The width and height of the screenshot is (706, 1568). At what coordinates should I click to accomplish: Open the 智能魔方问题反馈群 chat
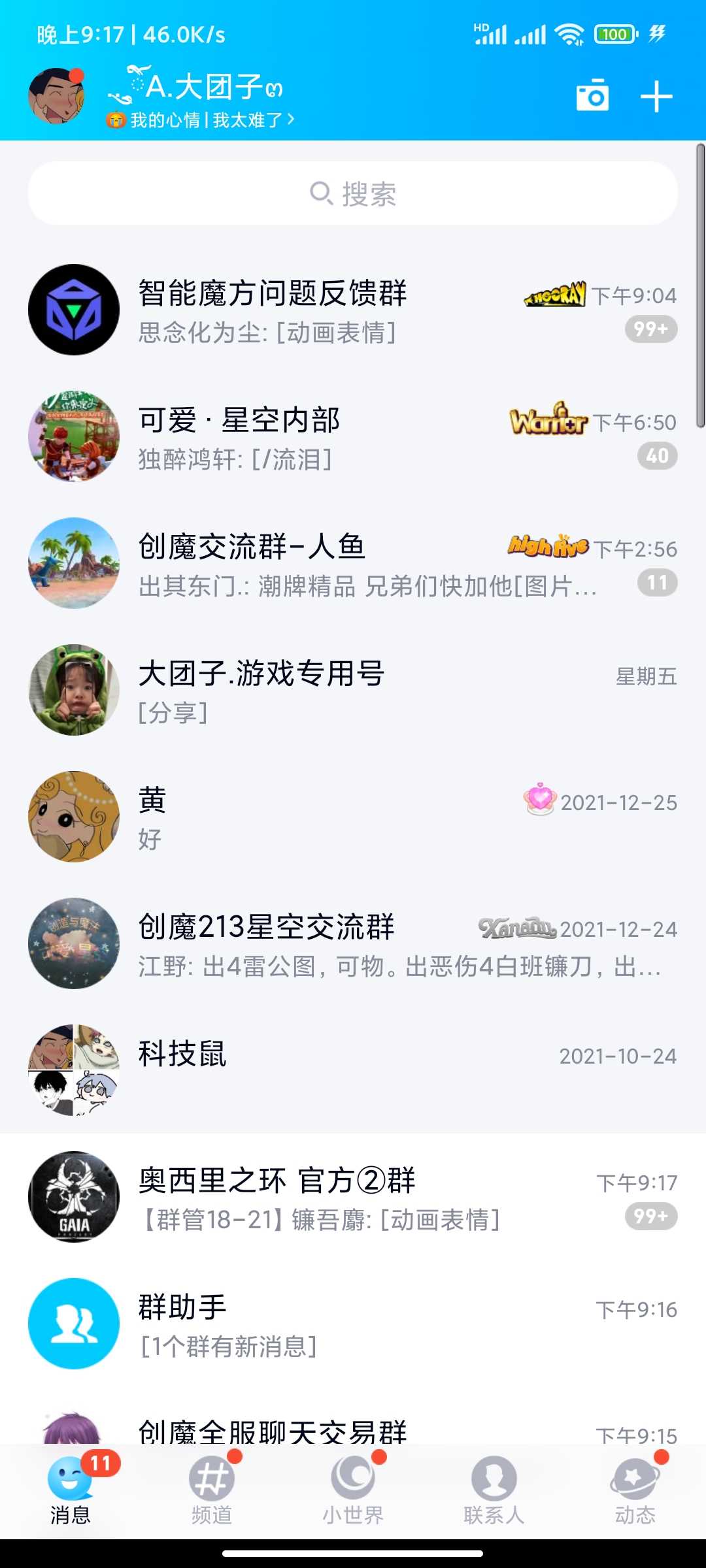click(353, 310)
